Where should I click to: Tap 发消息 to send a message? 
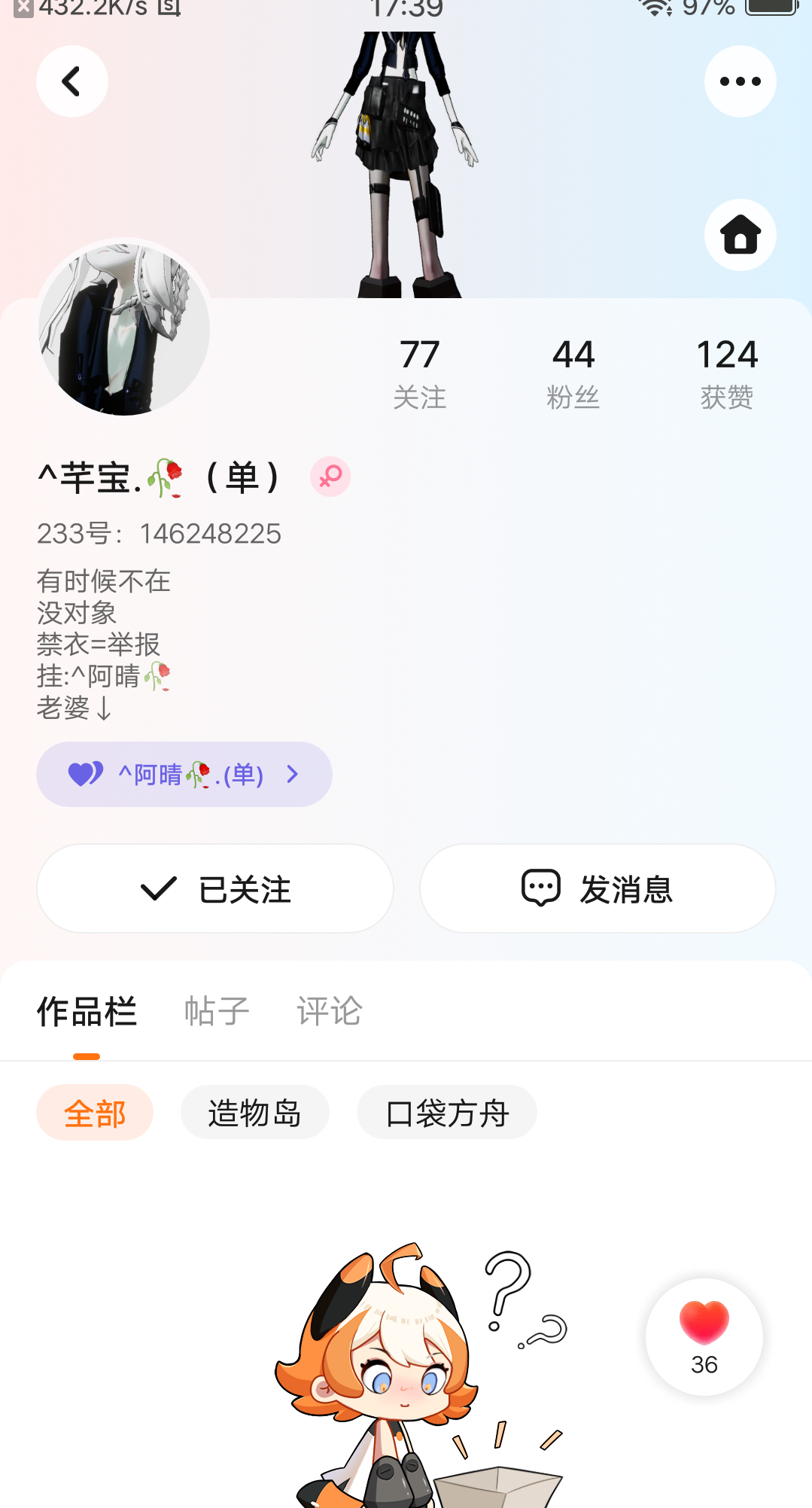(x=598, y=889)
